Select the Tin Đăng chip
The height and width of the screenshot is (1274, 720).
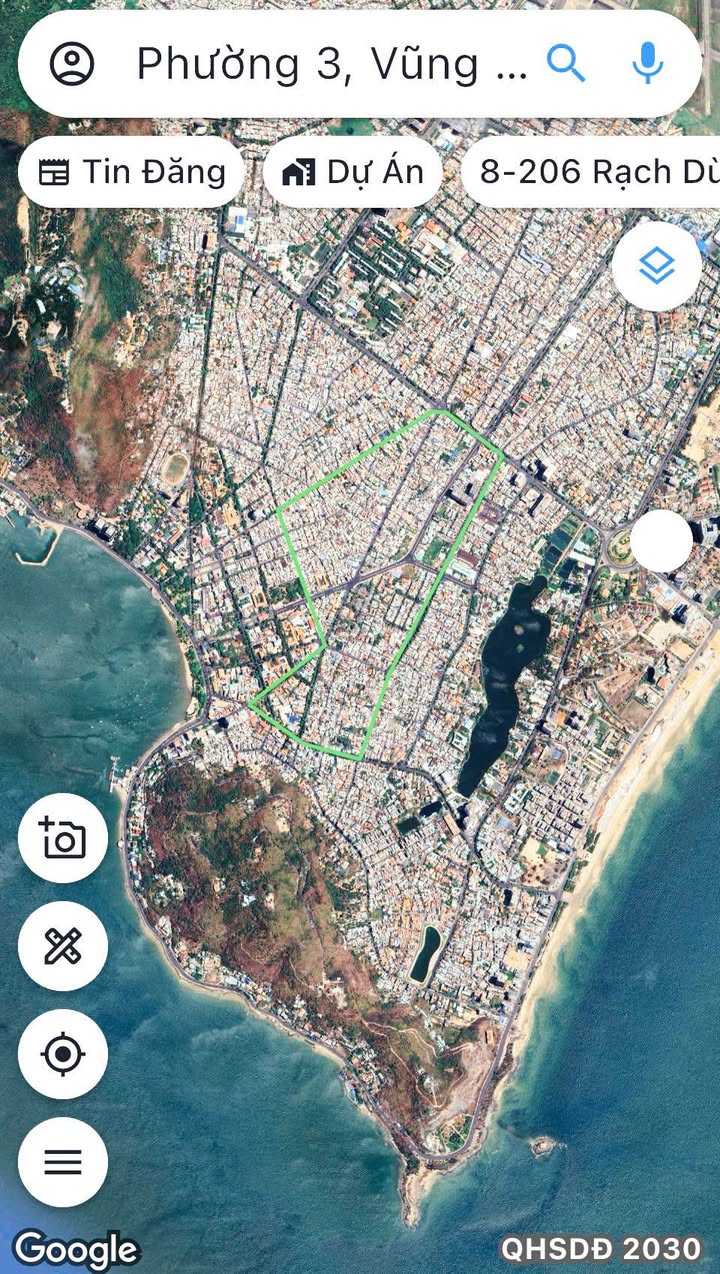pyautogui.click(x=131, y=172)
